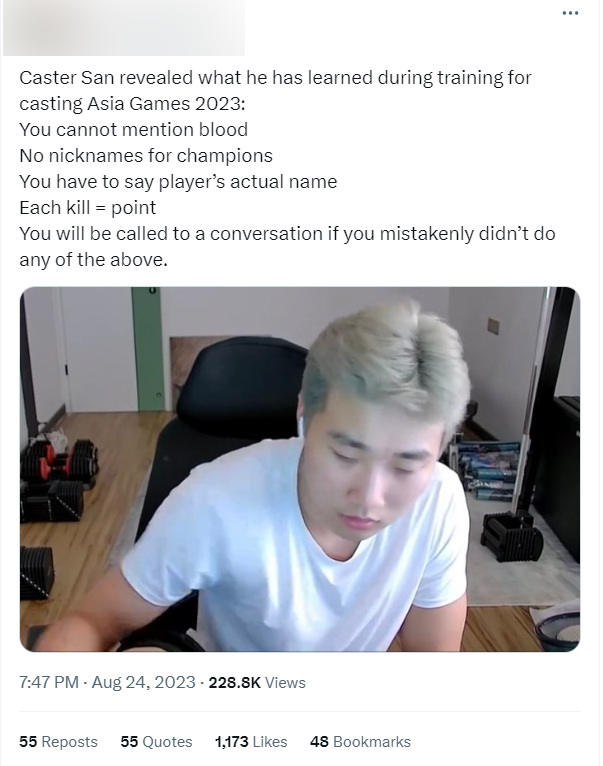The height and width of the screenshot is (766, 603).
Task: Open the tweet timestamp link
Action: (107, 682)
